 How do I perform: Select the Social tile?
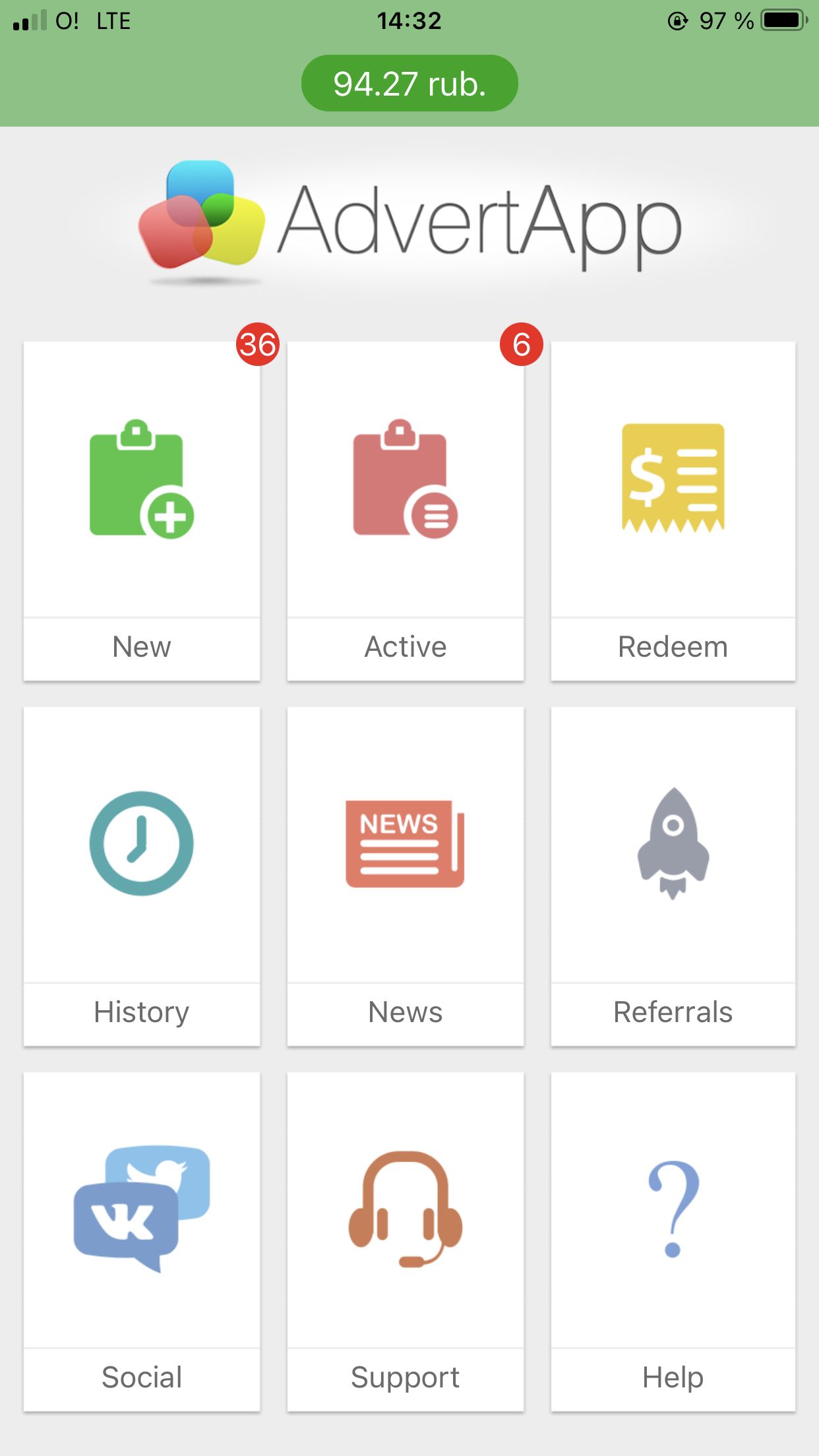pyautogui.click(x=142, y=1242)
